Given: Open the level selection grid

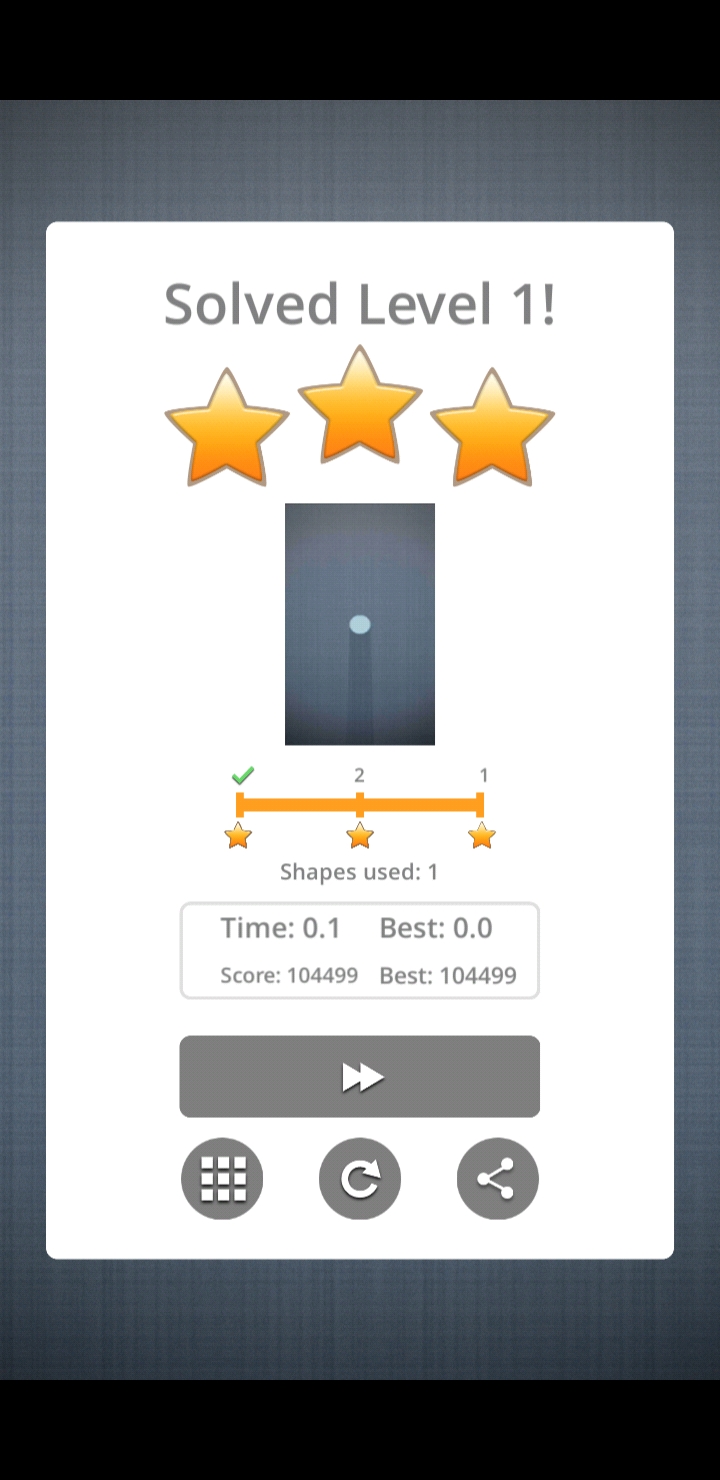Looking at the screenshot, I should (222, 1179).
